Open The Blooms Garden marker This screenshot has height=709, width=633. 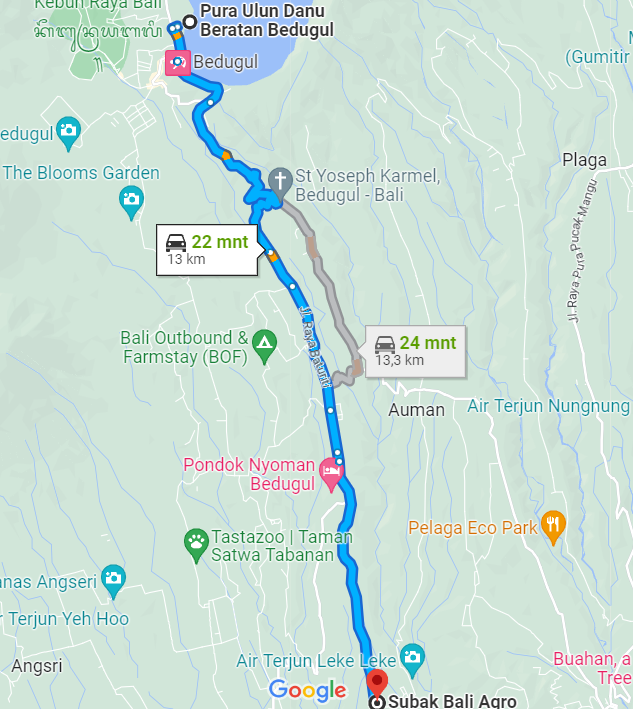click(x=131, y=200)
